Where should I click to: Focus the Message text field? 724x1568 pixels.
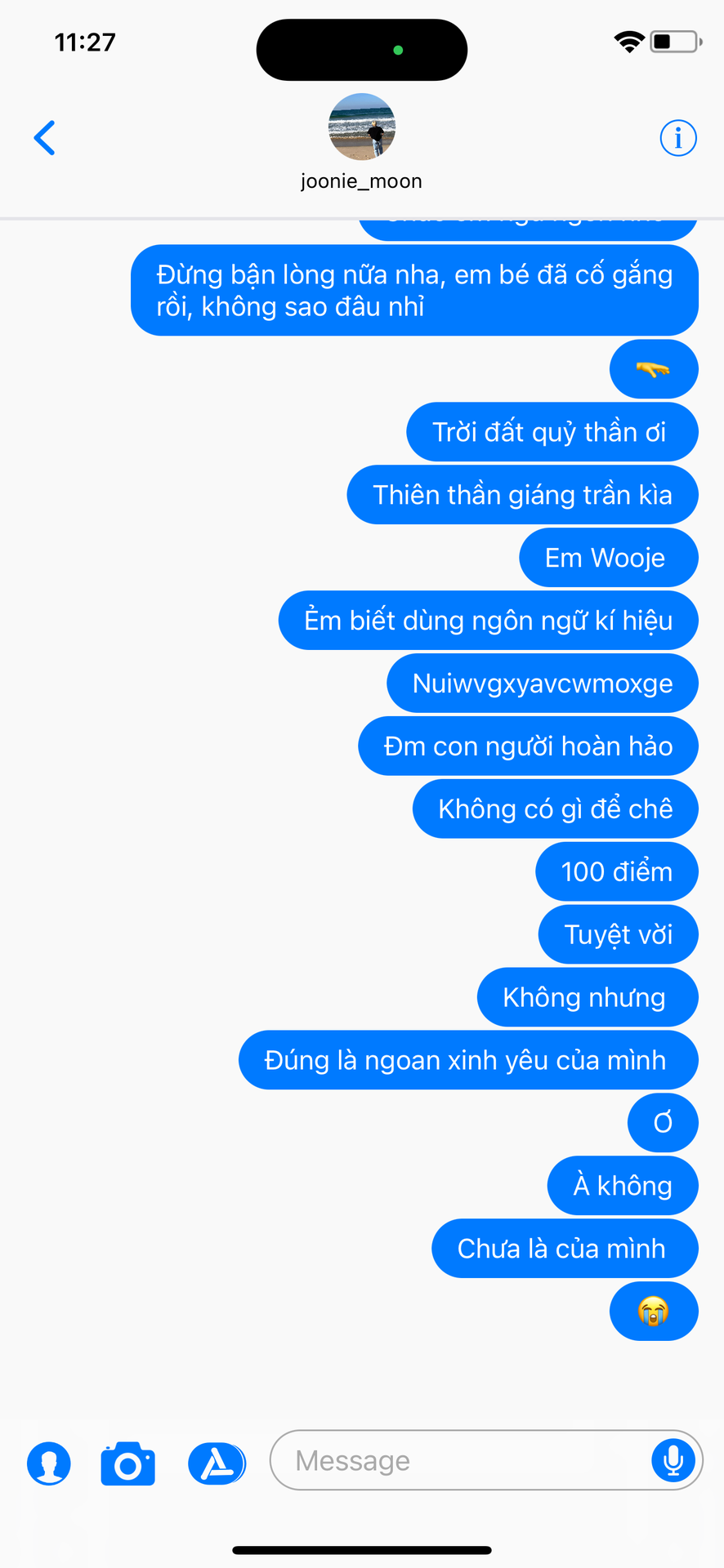[x=458, y=1461]
